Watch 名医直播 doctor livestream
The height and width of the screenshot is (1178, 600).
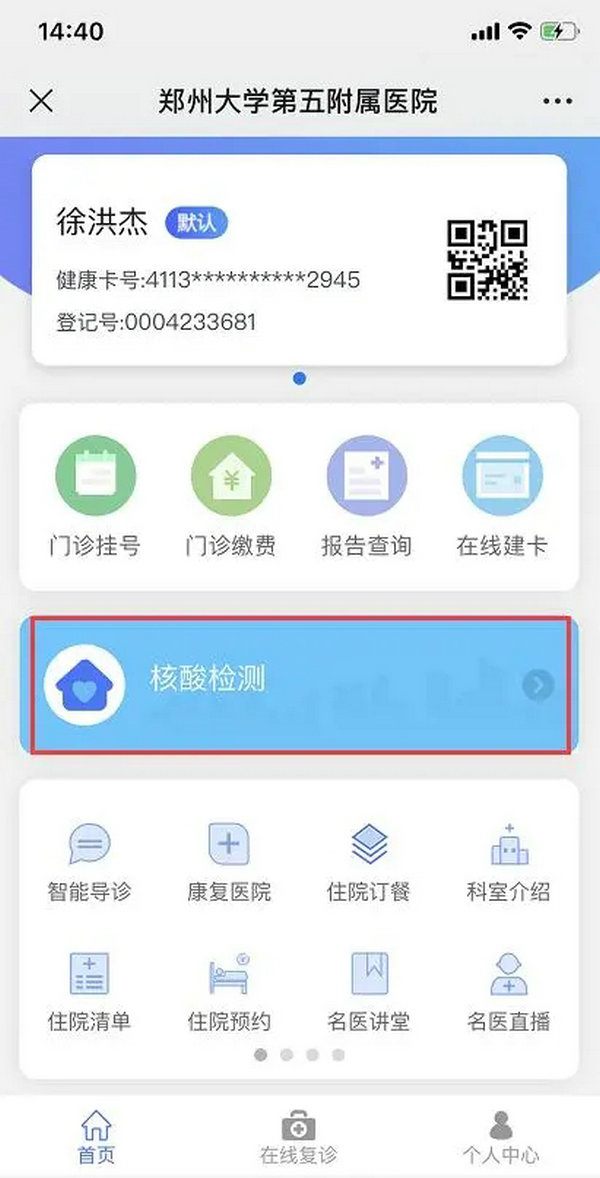tap(509, 989)
